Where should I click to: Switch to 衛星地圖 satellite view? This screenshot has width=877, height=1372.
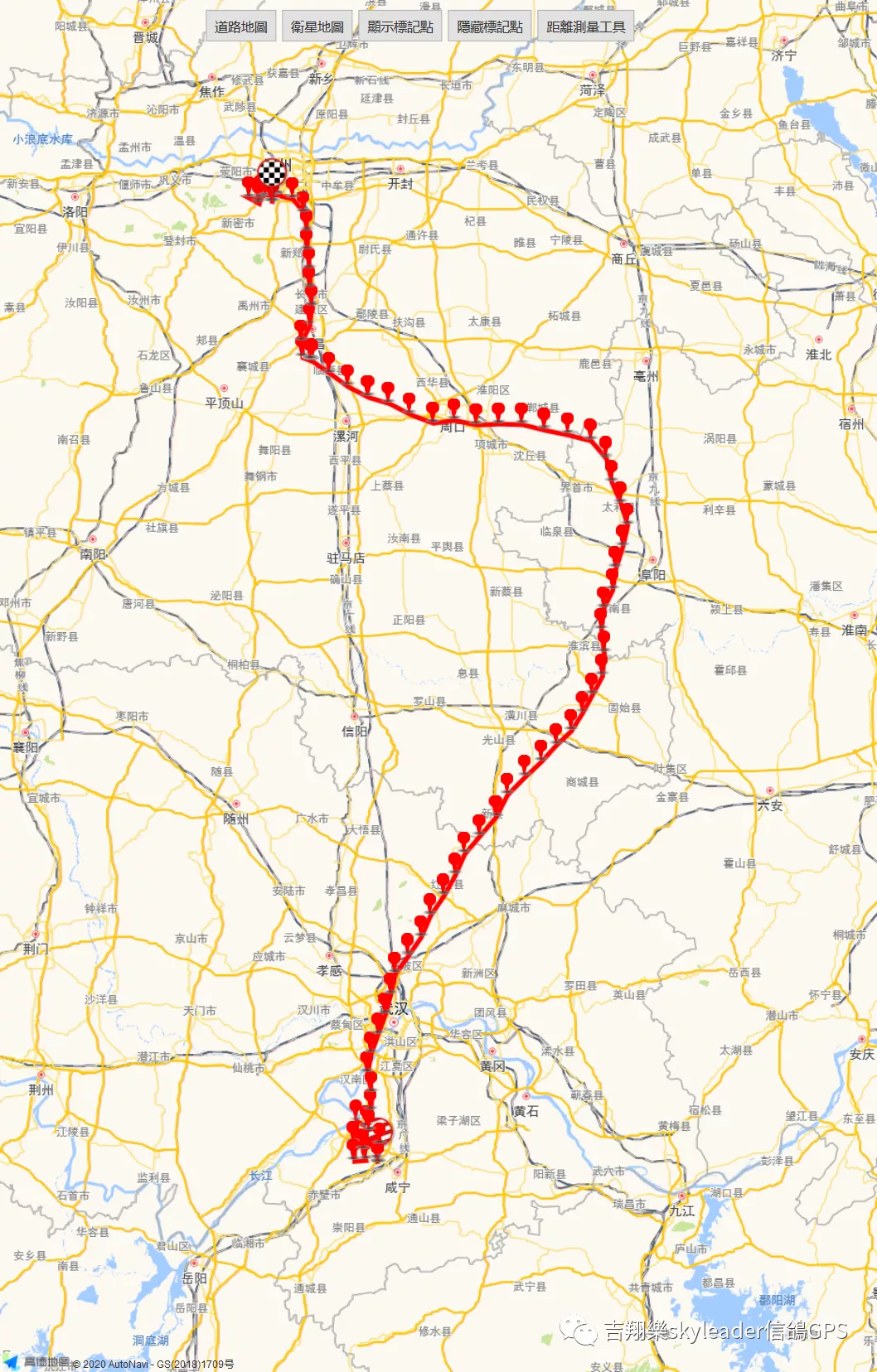tap(317, 27)
